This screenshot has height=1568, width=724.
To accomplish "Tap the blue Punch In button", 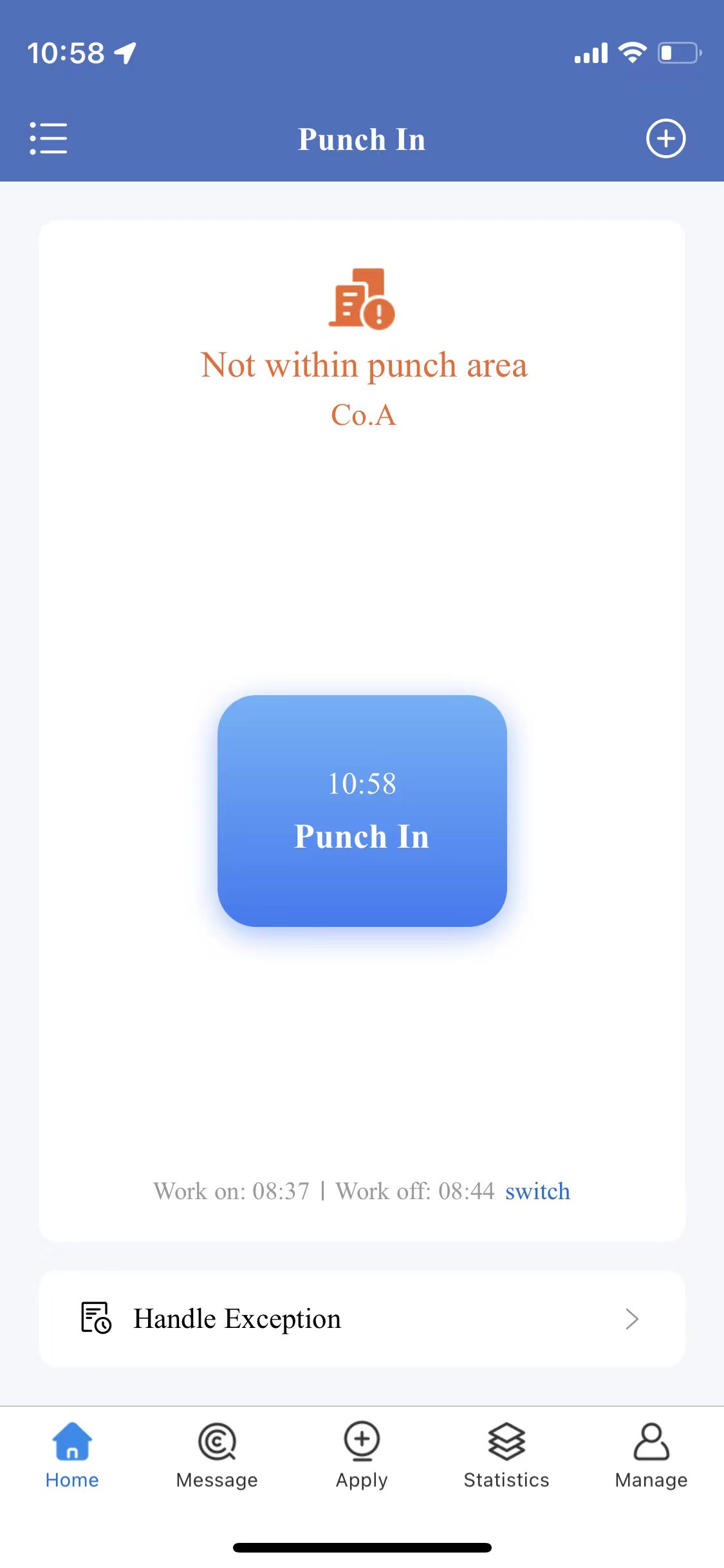I will [362, 810].
